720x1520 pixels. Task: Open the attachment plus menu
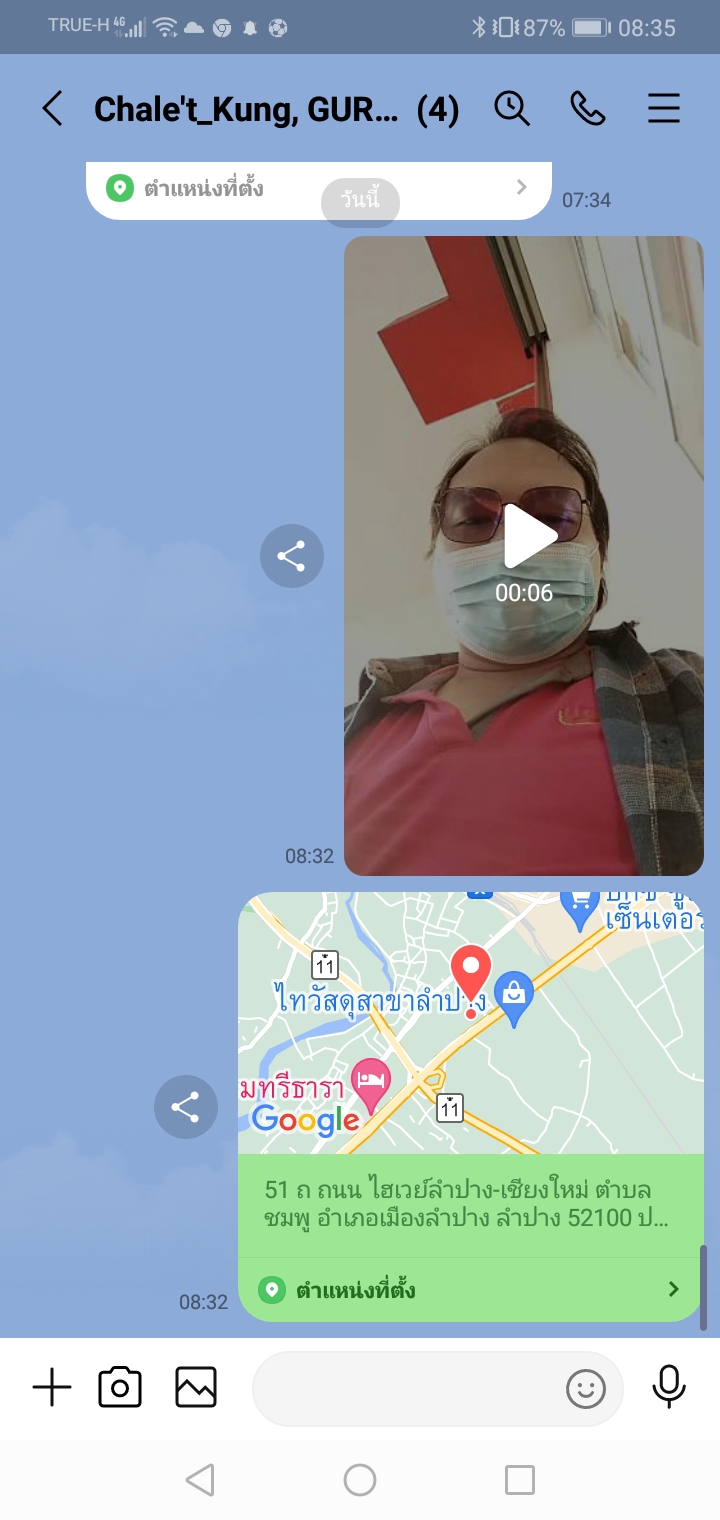click(x=52, y=1388)
